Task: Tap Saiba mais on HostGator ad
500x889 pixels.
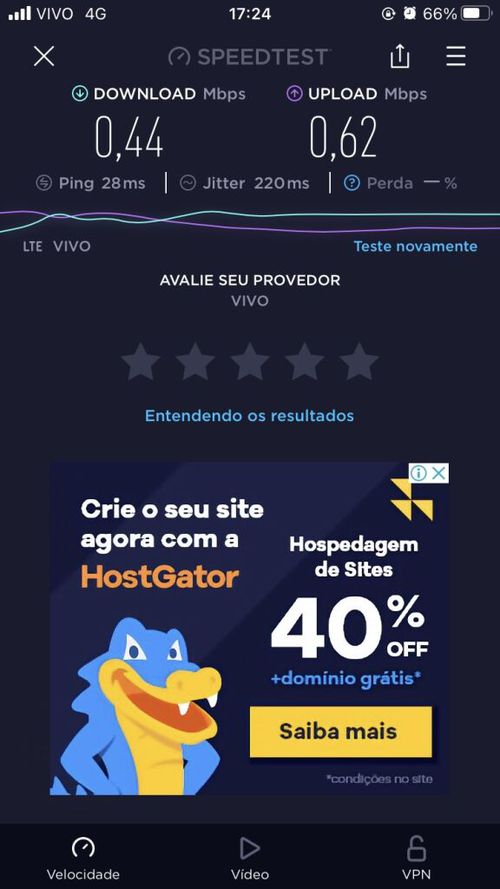Action: pyautogui.click(x=340, y=731)
